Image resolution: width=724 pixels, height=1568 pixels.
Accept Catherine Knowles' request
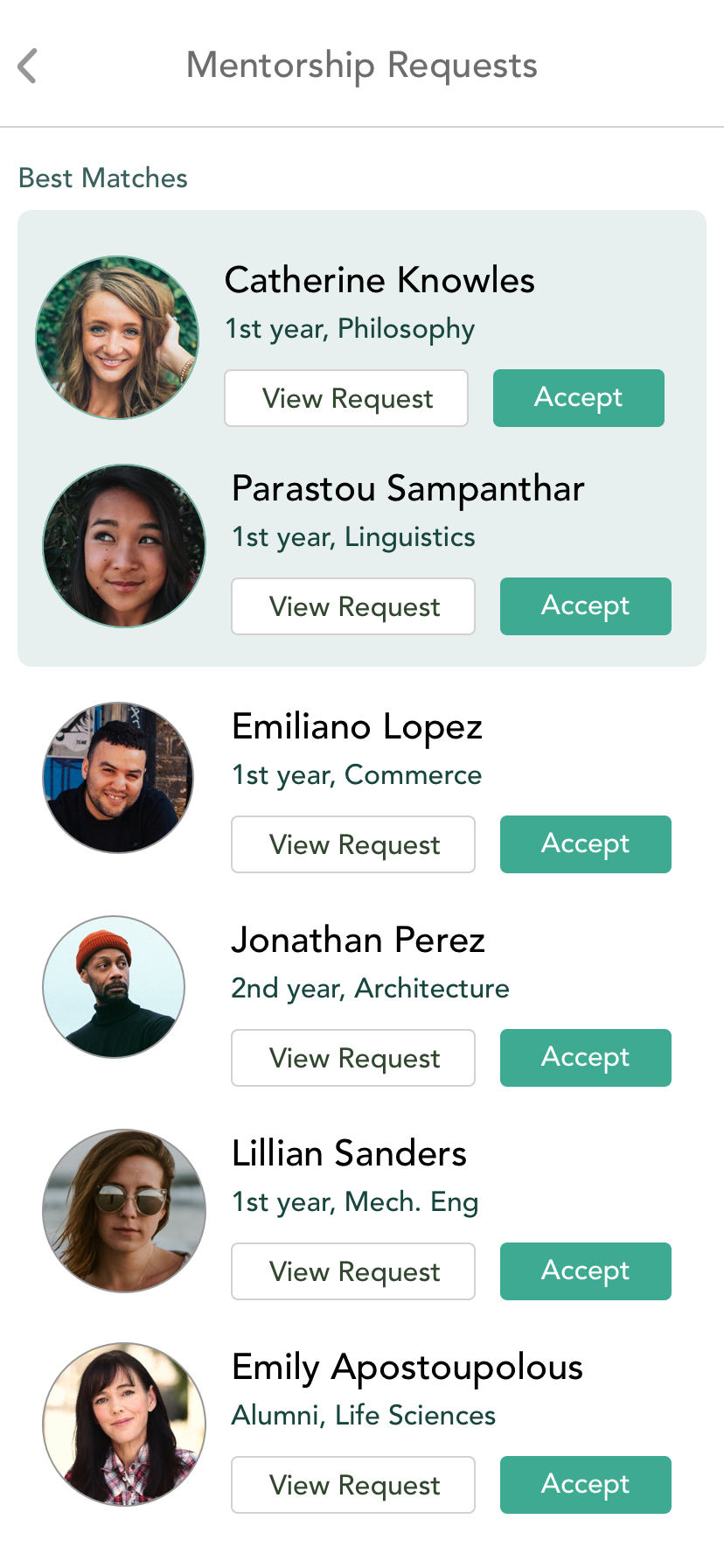coord(579,398)
